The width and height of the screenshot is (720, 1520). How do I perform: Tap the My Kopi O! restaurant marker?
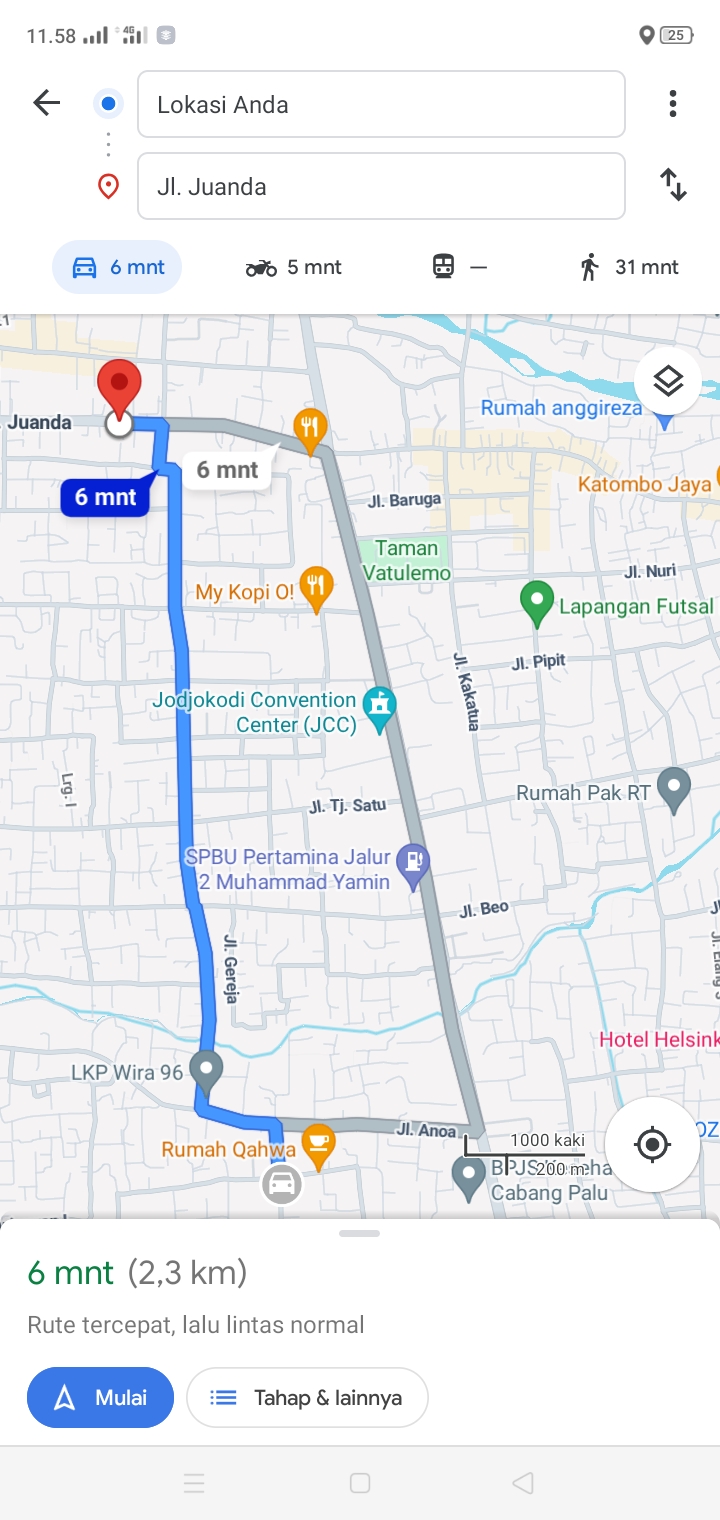[316, 590]
